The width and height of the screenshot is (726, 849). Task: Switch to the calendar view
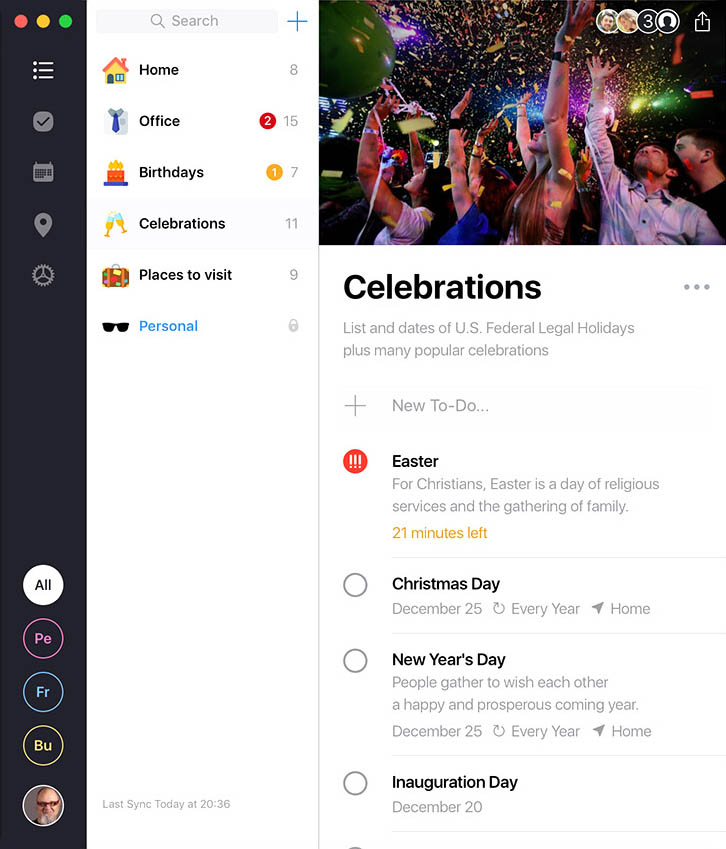coord(43,172)
